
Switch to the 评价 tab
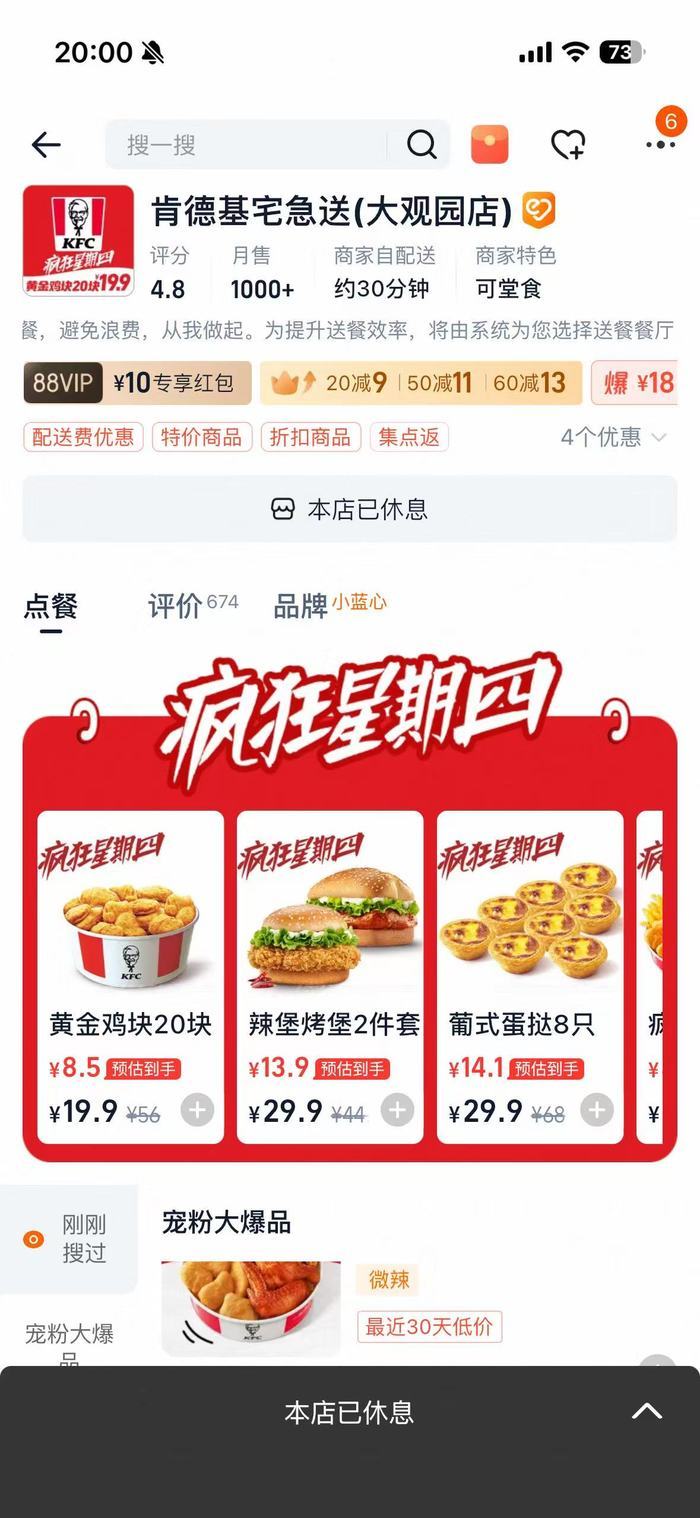pyautogui.click(x=192, y=605)
